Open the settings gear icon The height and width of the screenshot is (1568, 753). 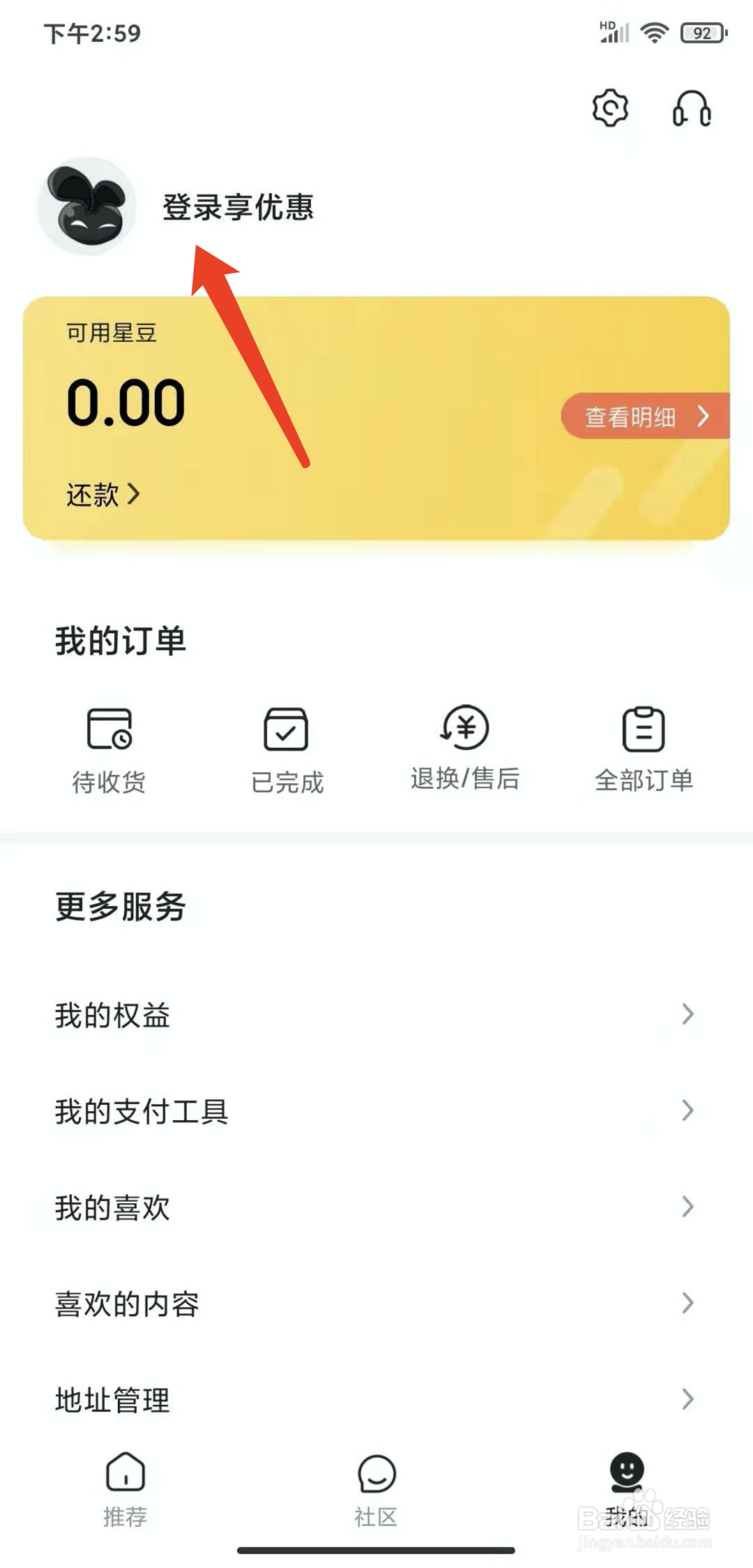click(x=610, y=109)
